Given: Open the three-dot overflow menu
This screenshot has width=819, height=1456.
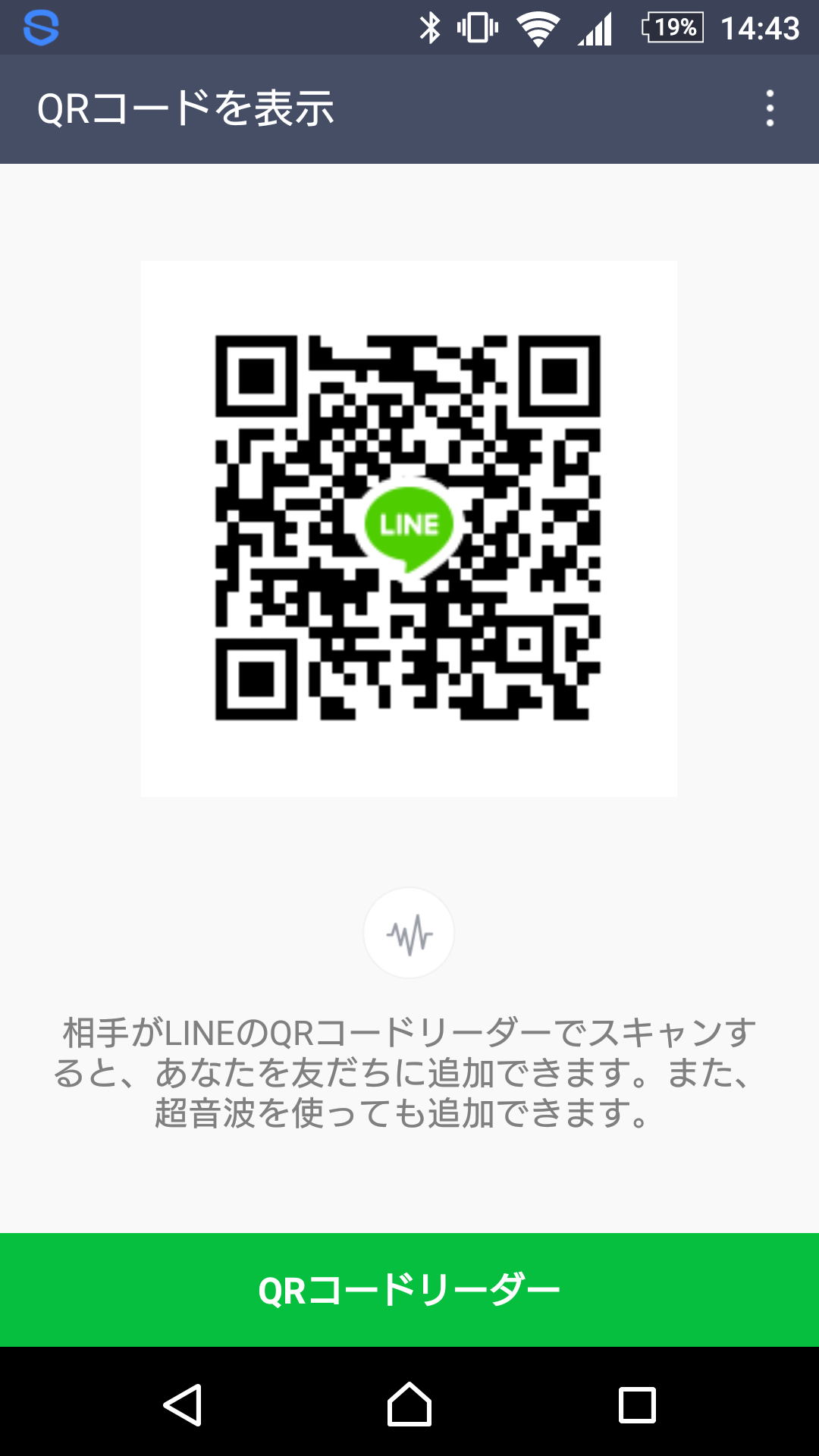Looking at the screenshot, I should coord(770,108).
